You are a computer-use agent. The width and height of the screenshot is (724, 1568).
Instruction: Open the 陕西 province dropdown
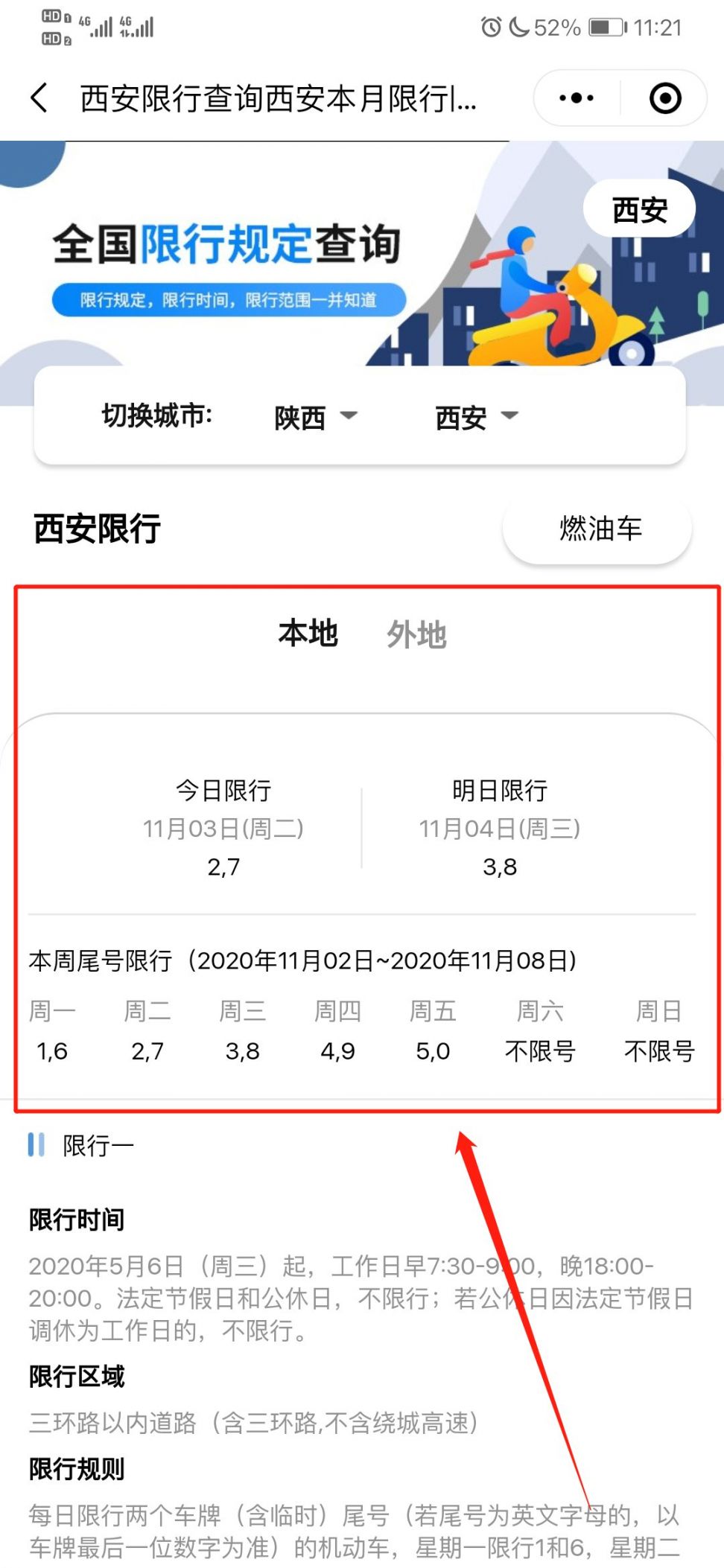pyautogui.click(x=315, y=417)
